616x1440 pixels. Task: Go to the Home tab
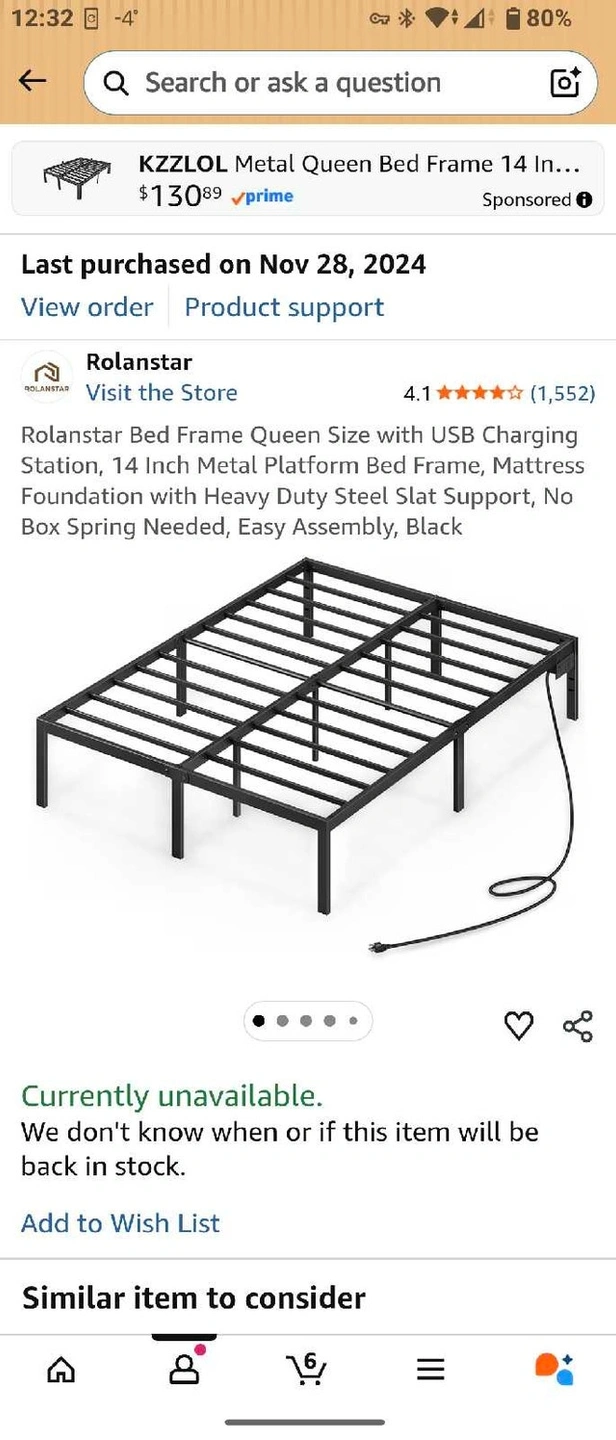pyautogui.click(x=61, y=1368)
